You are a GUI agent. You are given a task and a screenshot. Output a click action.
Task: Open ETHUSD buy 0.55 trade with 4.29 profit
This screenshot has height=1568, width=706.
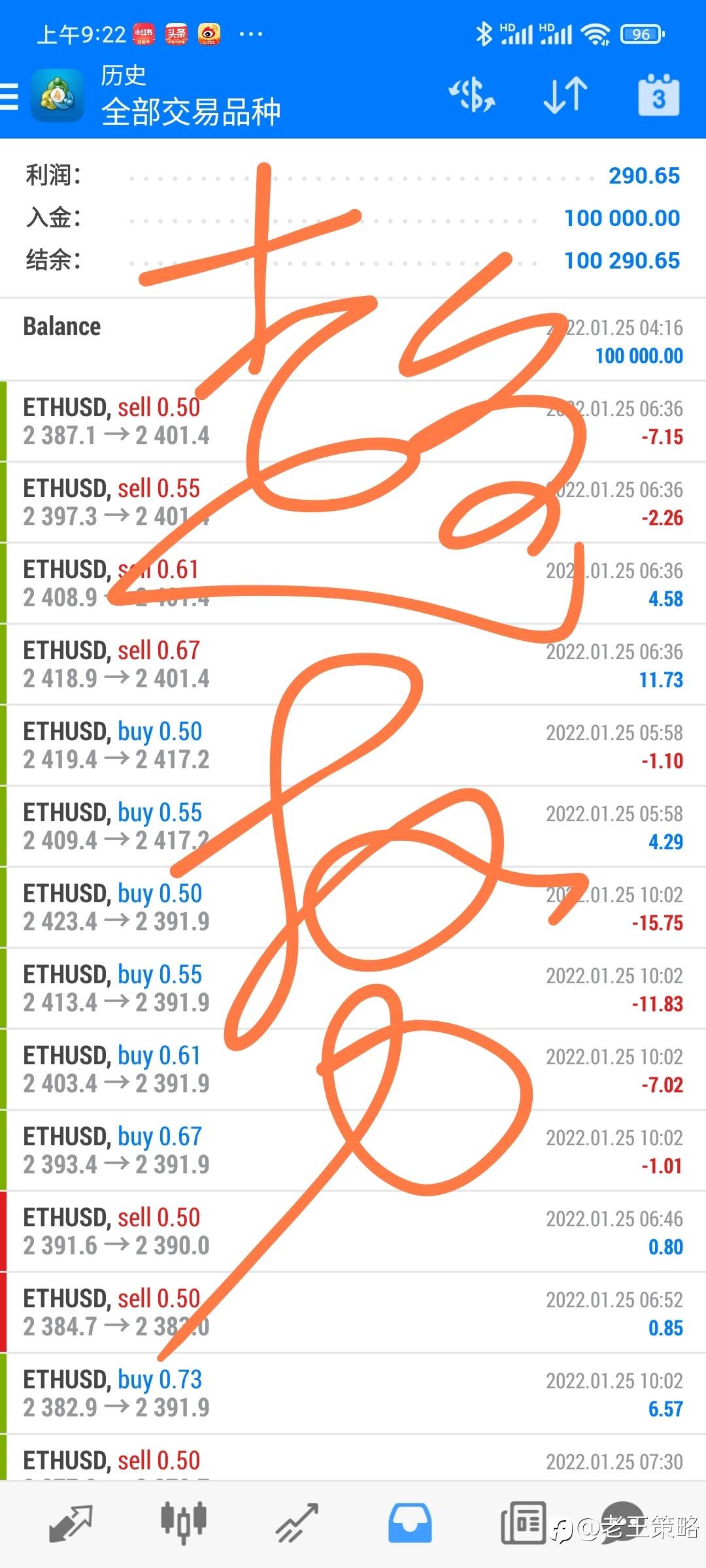(353, 826)
